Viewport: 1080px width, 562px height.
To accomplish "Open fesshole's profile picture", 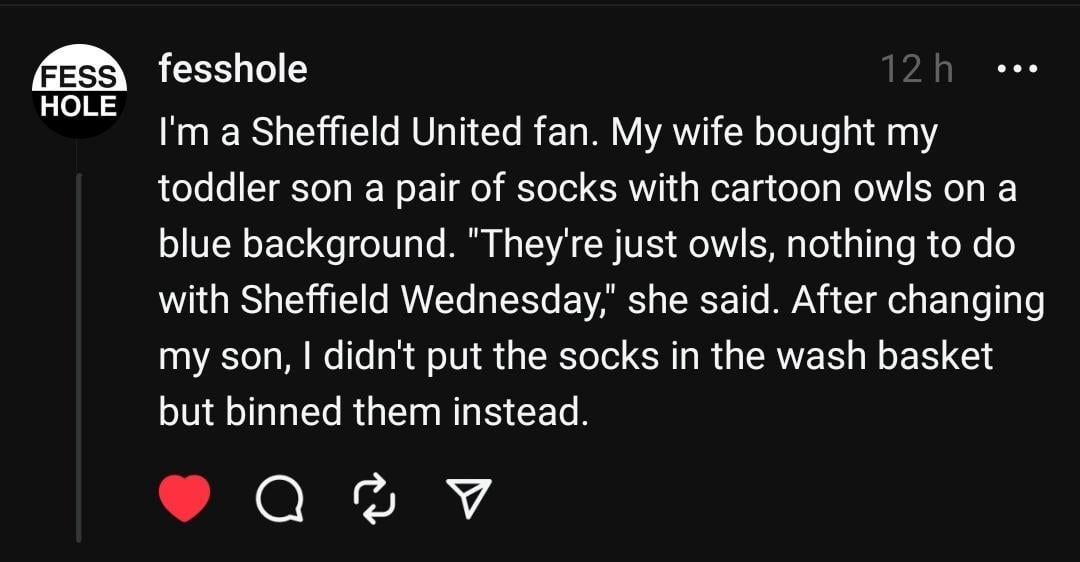I will [x=79, y=91].
